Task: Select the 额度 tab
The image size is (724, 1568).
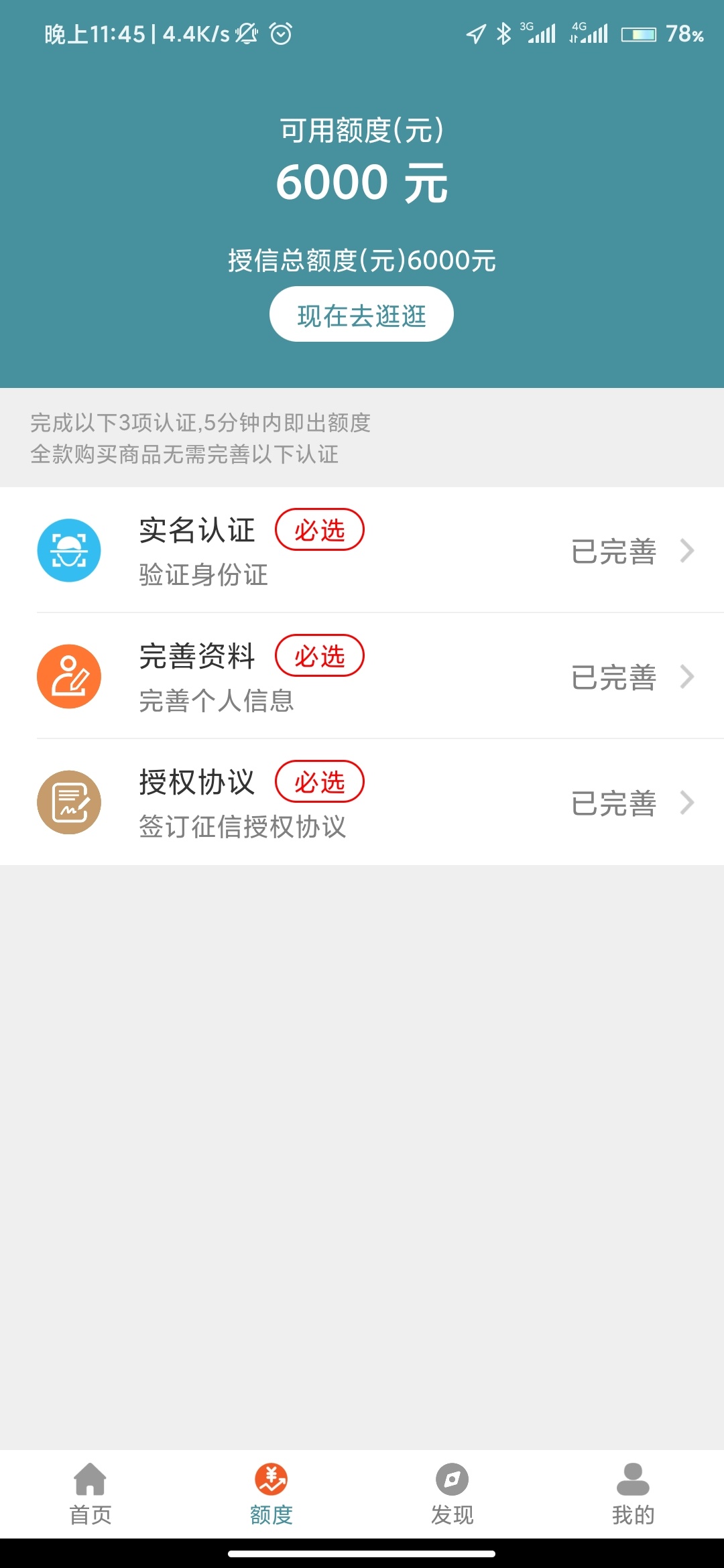Action: pyautogui.click(x=271, y=1494)
